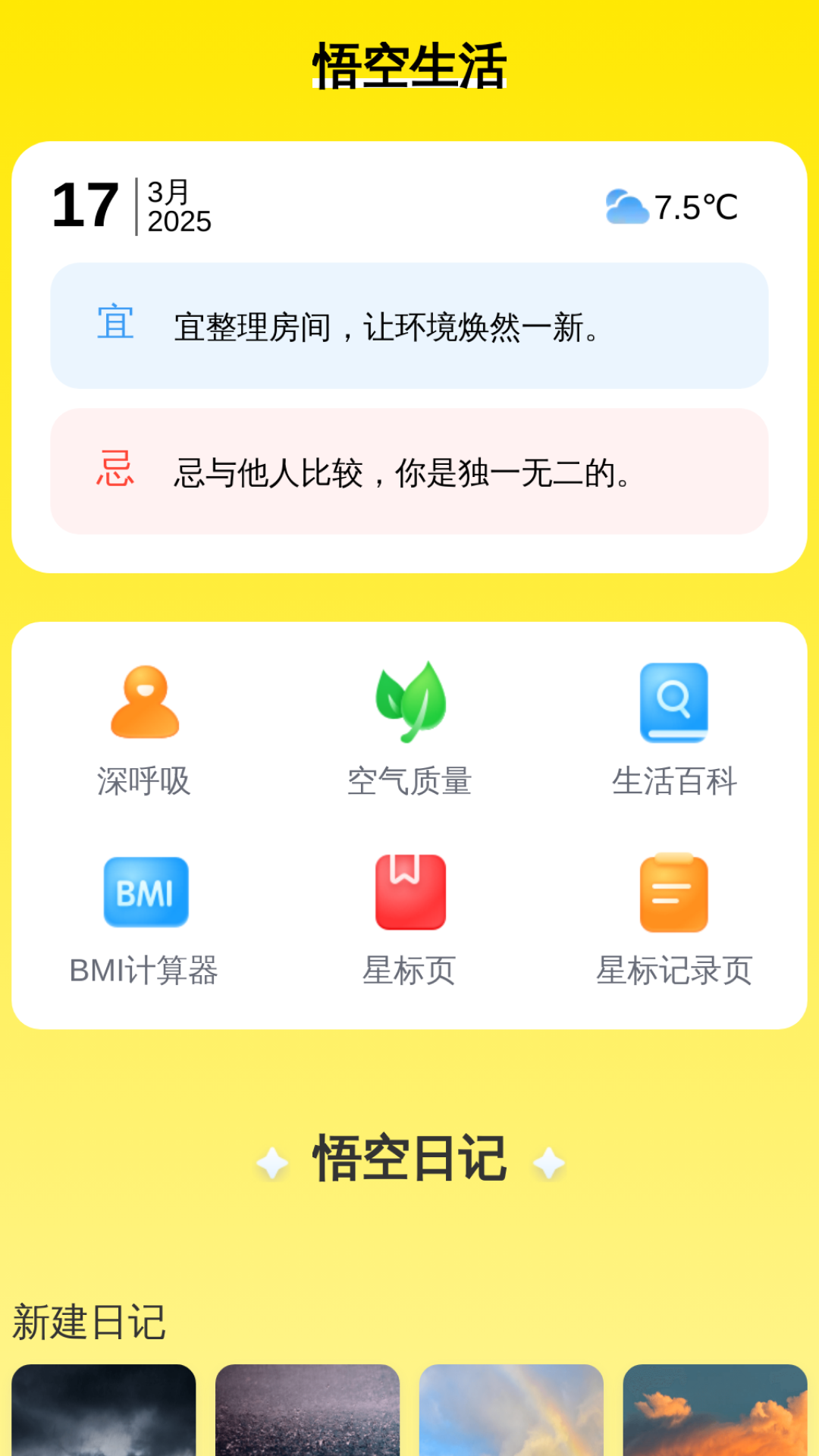Viewport: 819px width, 1456px height.
Task: Tap the 7.5℃ weather display
Action: [672, 207]
